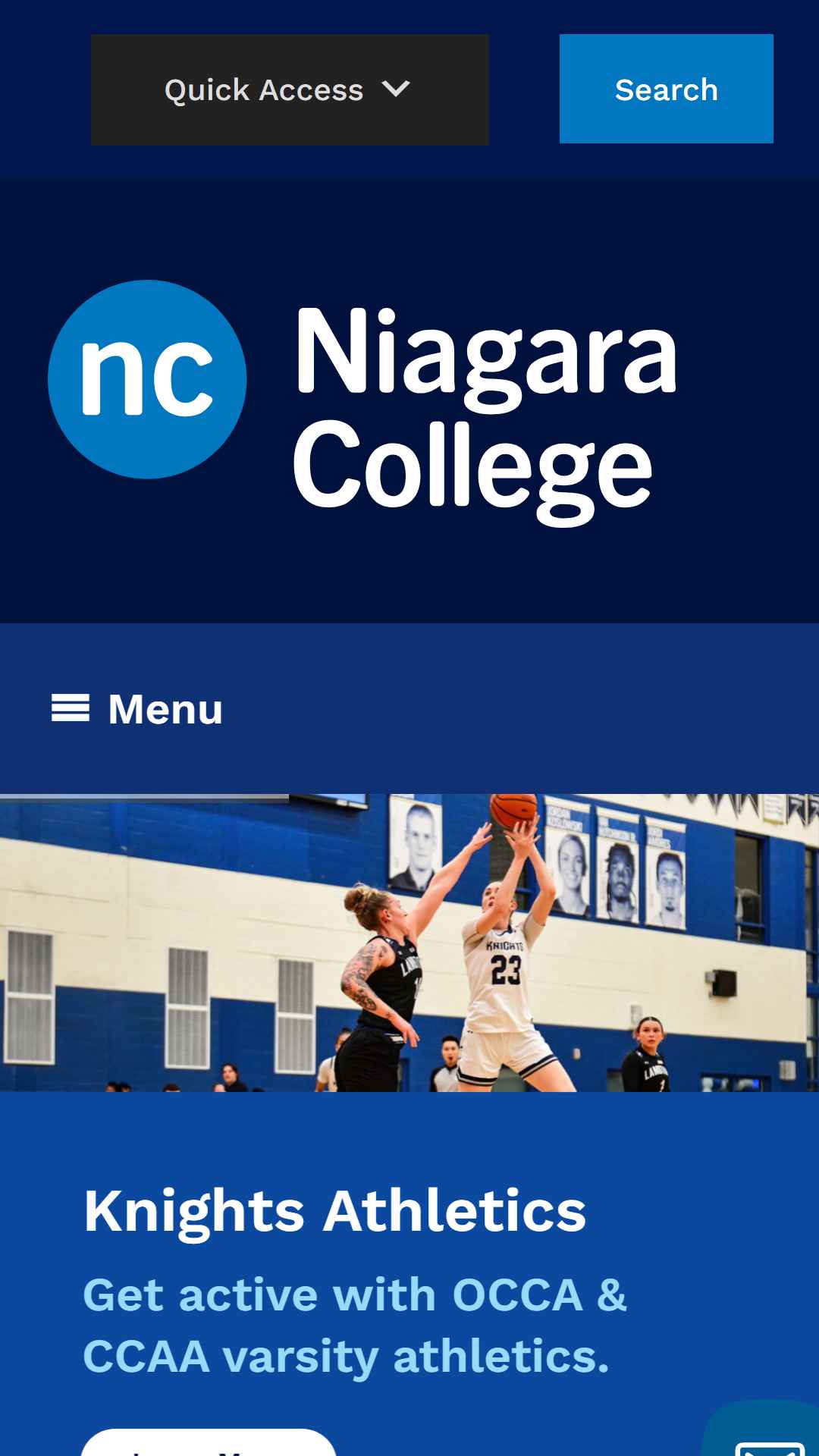
Task: Expand the Quick Access dropdown
Action: pyautogui.click(x=290, y=89)
